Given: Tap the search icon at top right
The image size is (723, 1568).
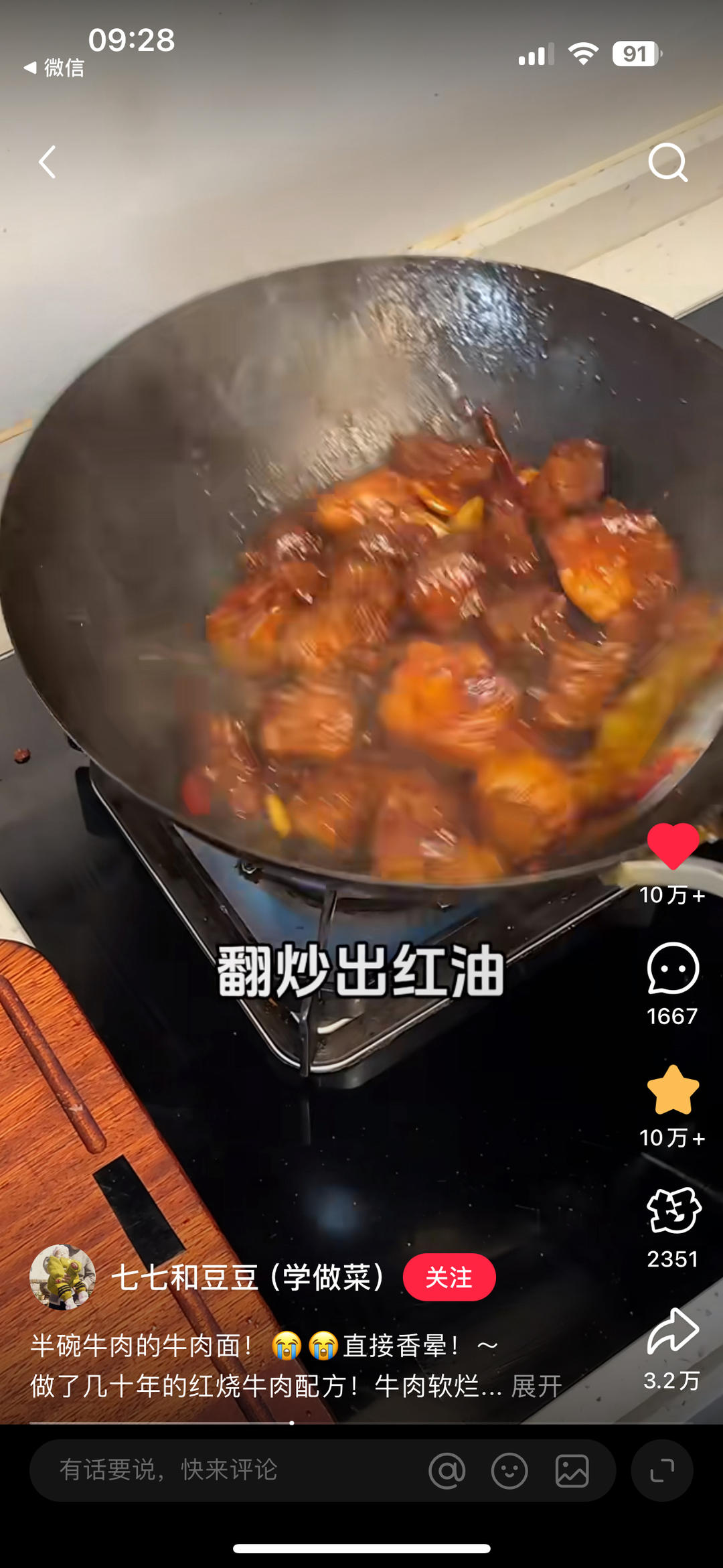Looking at the screenshot, I should pyautogui.click(x=669, y=163).
